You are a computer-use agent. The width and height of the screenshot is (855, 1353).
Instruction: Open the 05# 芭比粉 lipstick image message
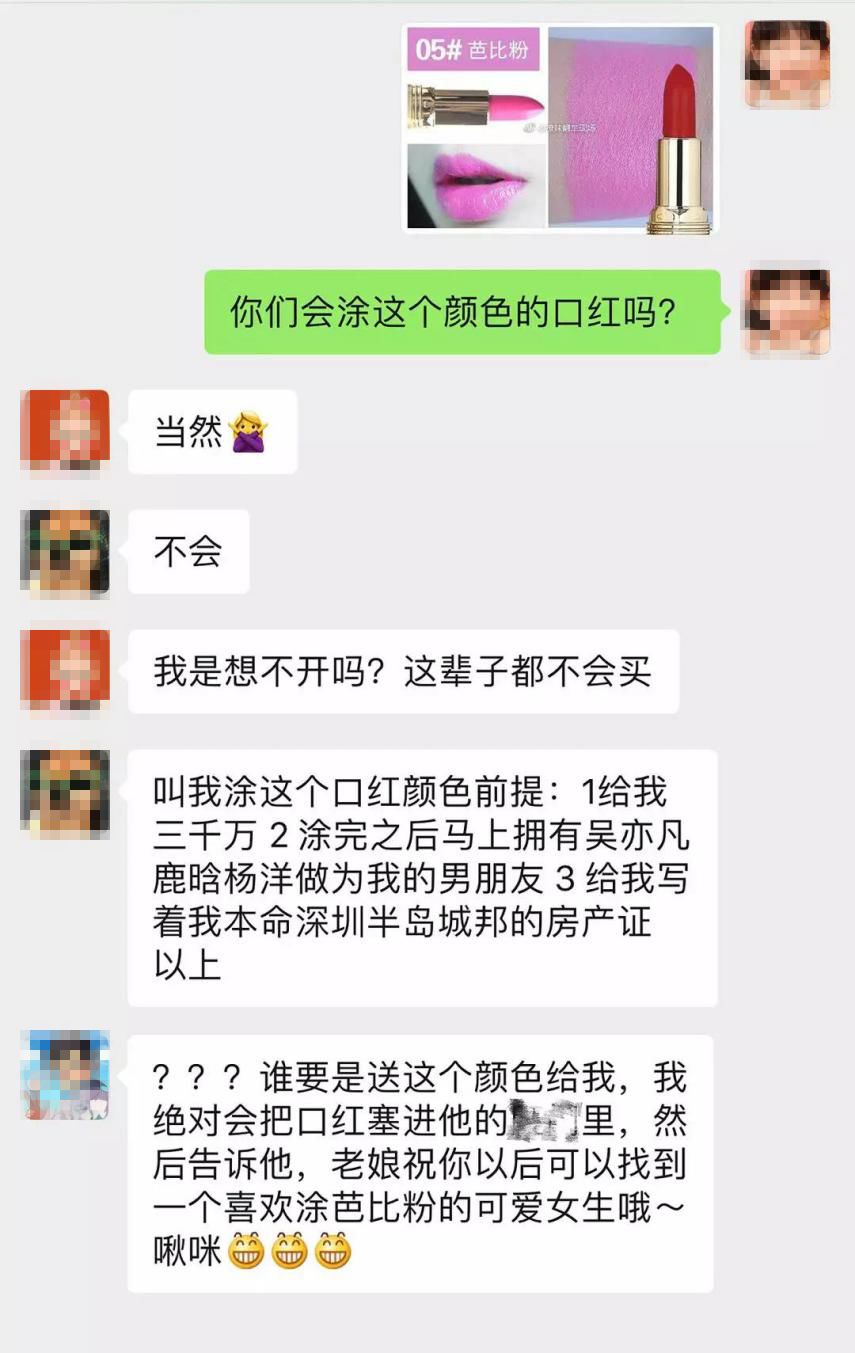tap(560, 130)
